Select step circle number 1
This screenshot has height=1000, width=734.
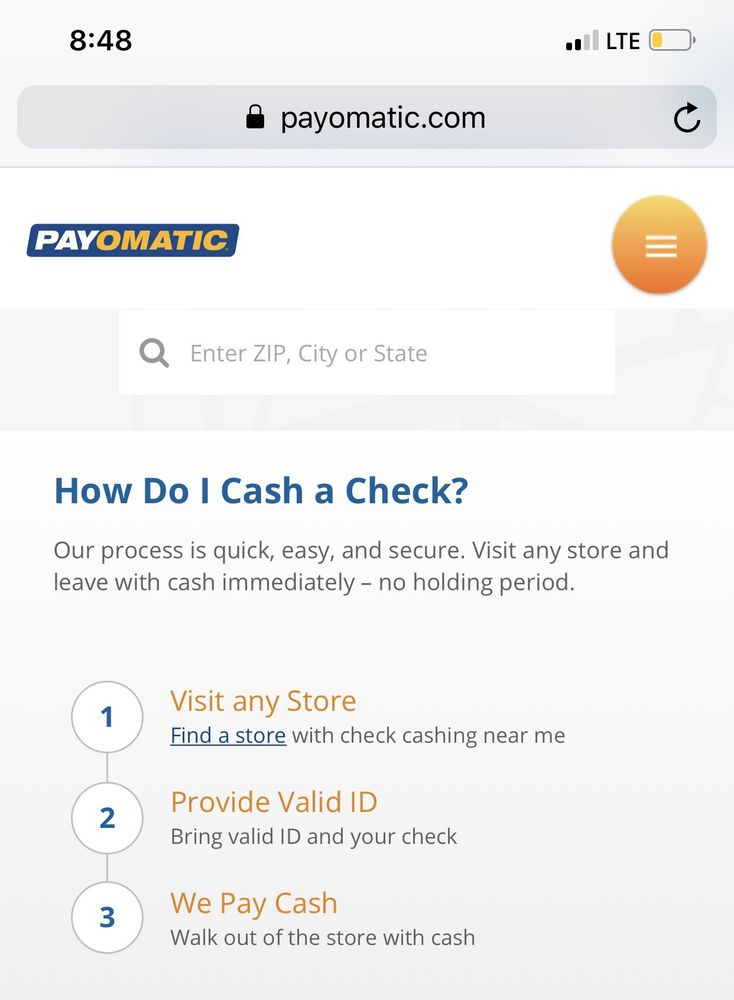(107, 717)
